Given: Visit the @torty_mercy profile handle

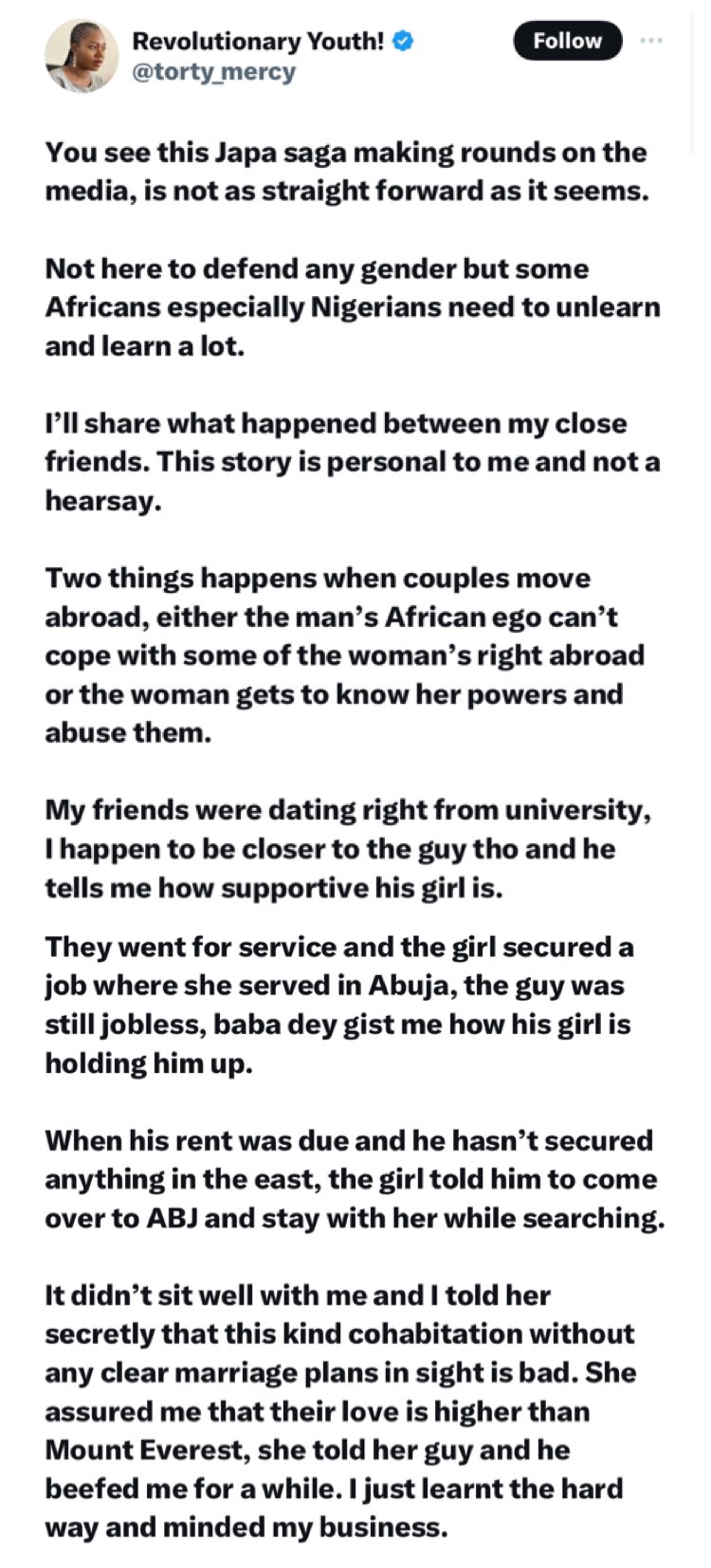Looking at the screenshot, I should click(213, 72).
